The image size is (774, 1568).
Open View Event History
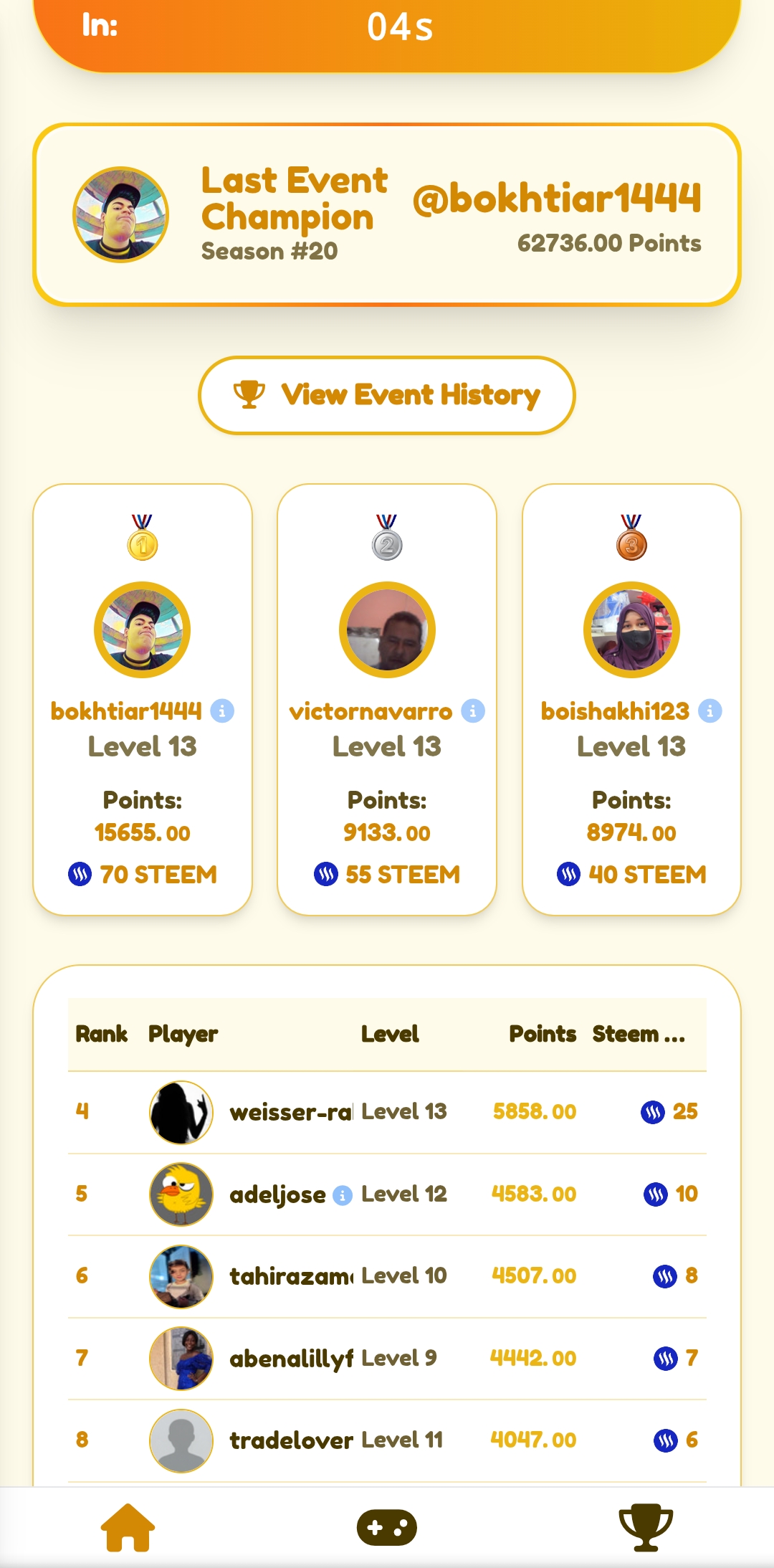(x=387, y=395)
